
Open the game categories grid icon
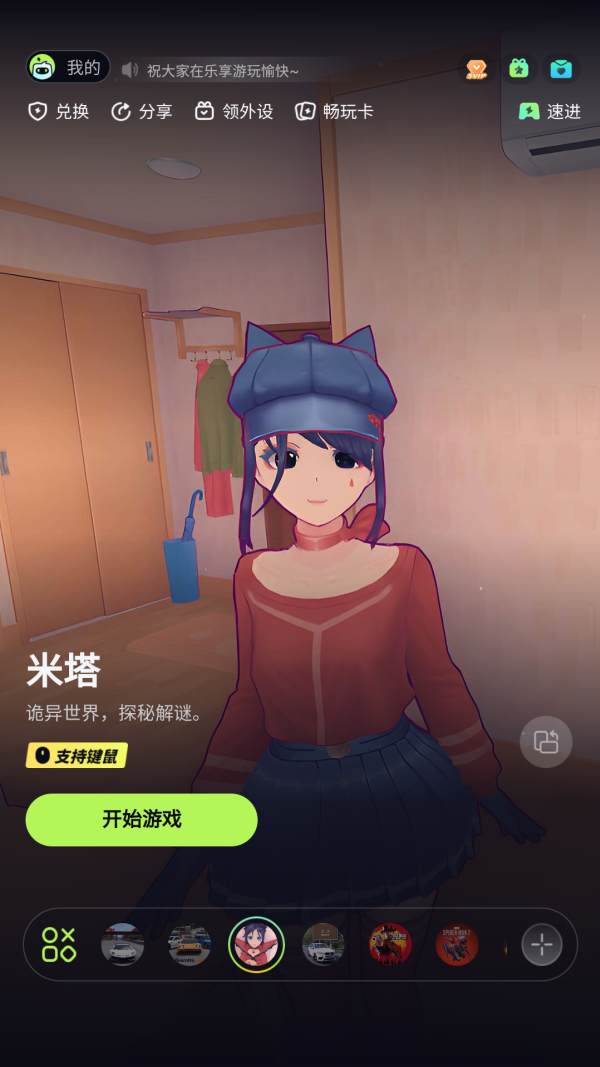pos(59,944)
